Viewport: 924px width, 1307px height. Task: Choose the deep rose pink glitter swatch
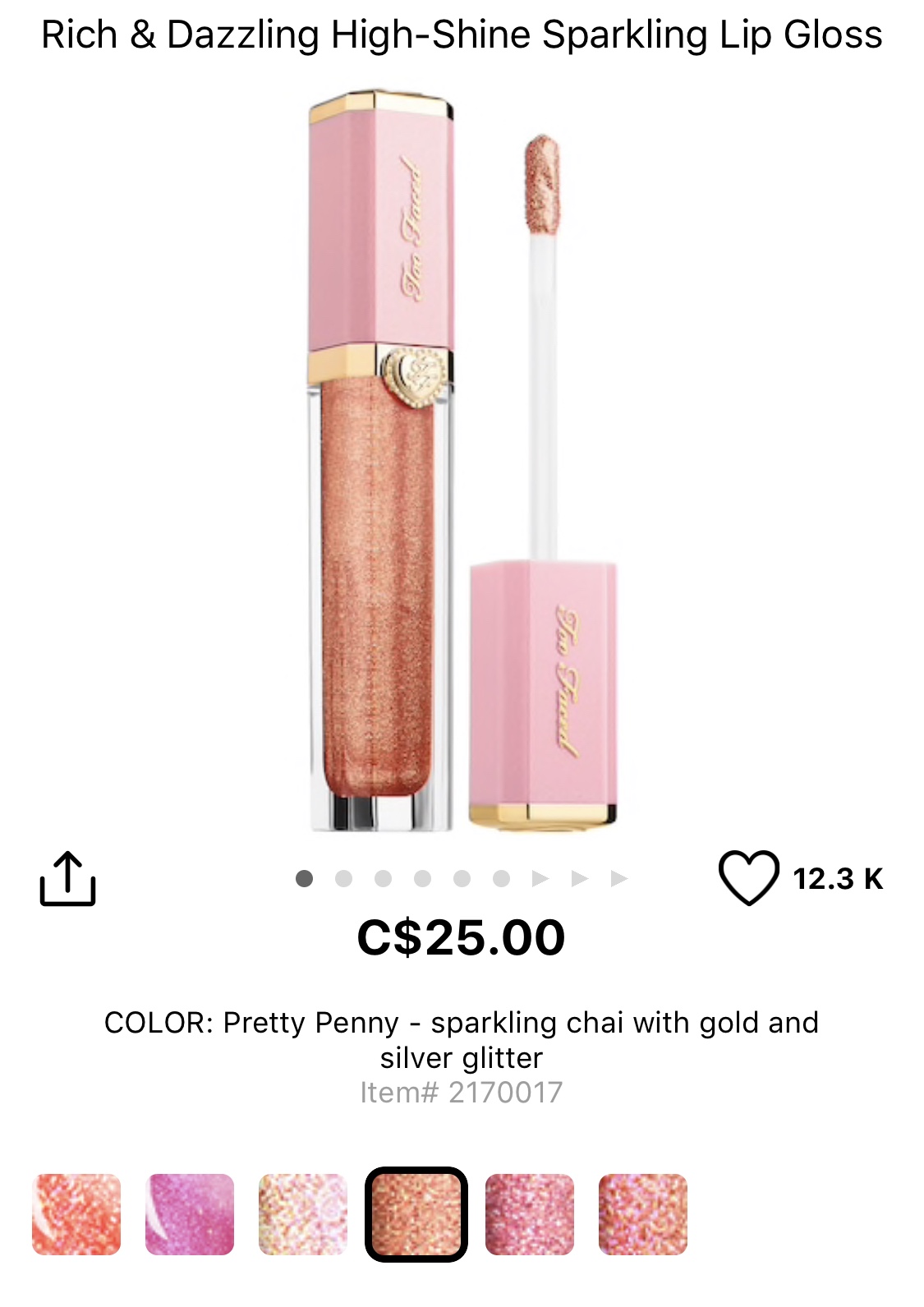[530, 1214]
